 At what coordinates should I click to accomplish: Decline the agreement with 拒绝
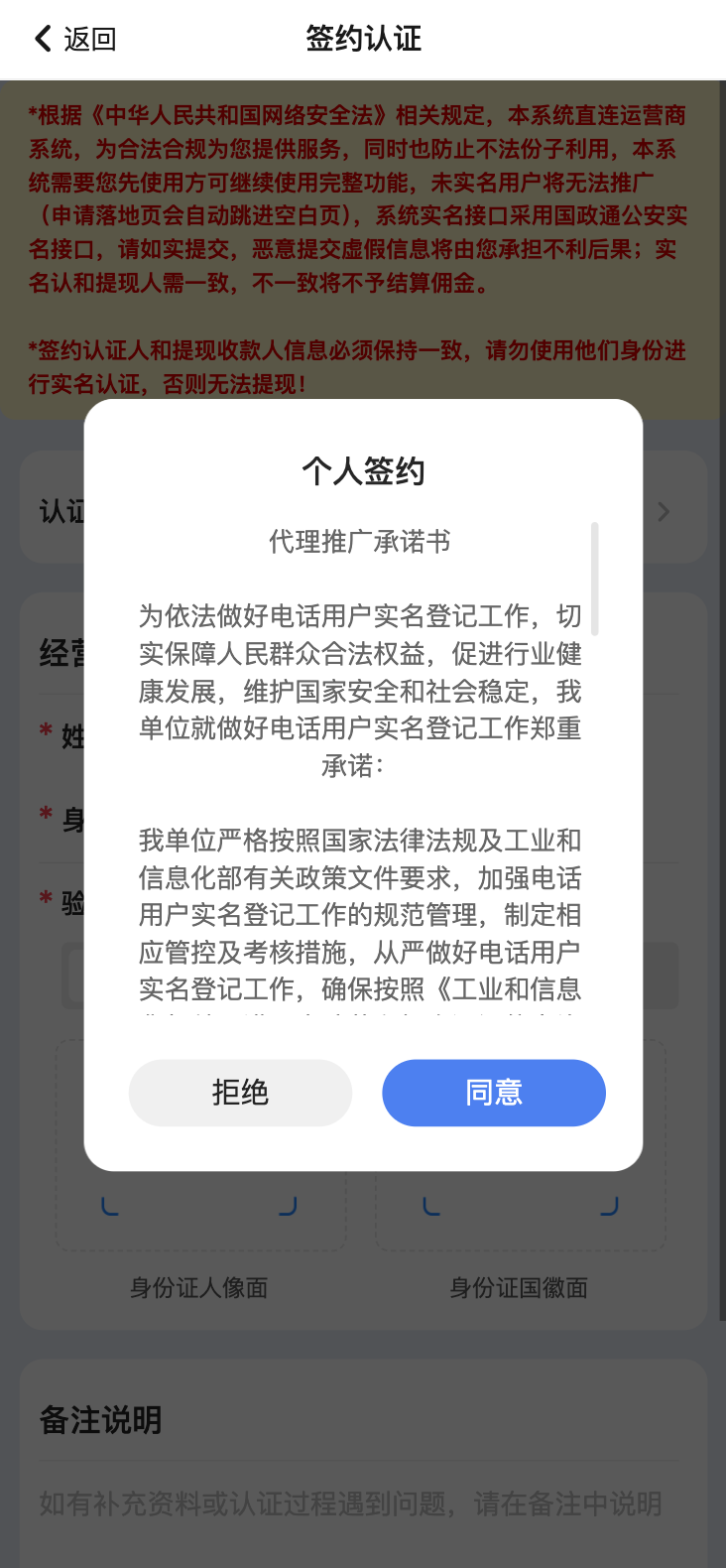pyautogui.click(x=240, y=1093)
